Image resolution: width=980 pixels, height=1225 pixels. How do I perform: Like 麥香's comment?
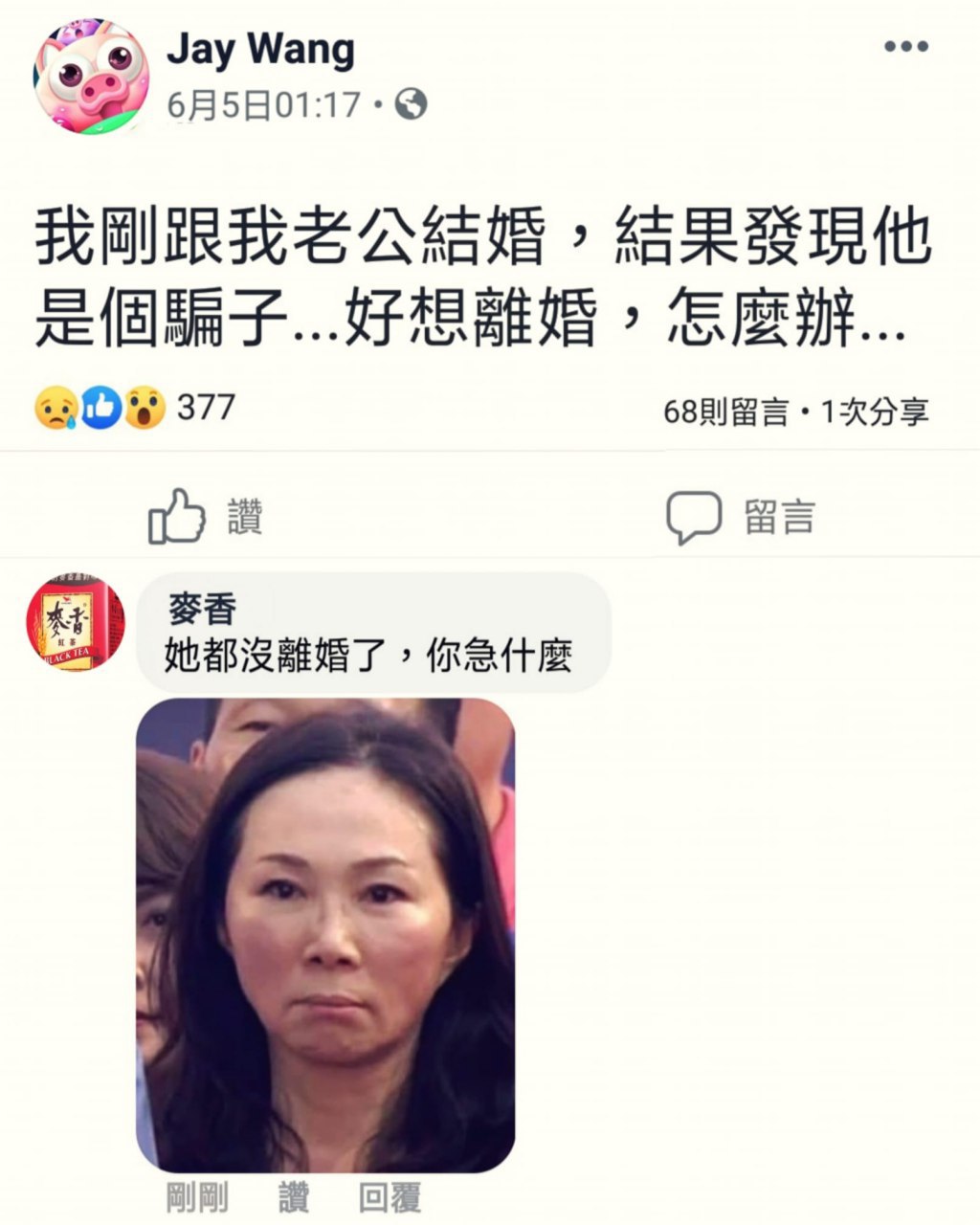[x=294, y=1197]
